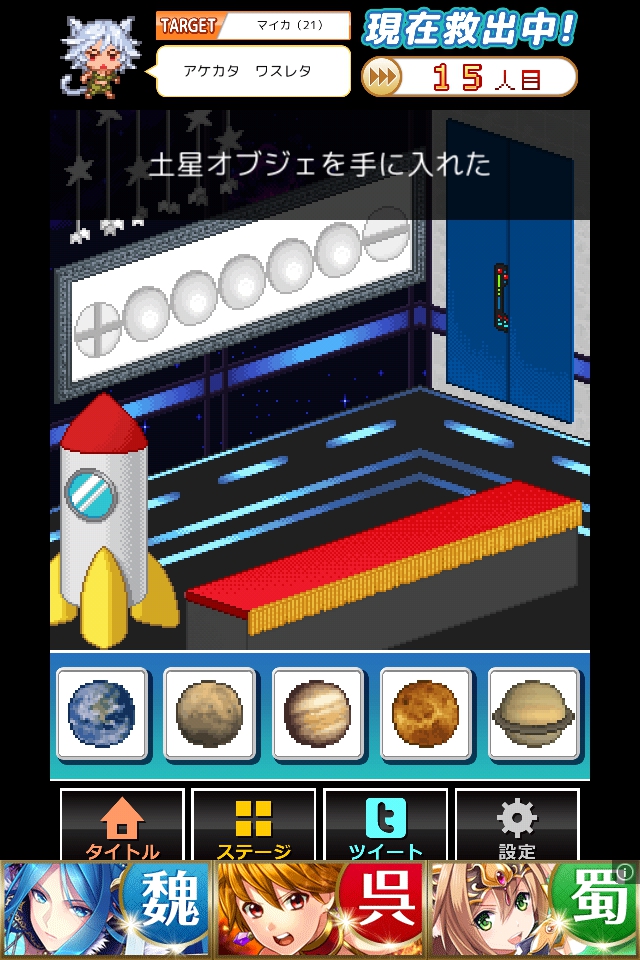Screen dimensions: 640x960
Task: Select the Saturn object in inventory
Action: 534,714
